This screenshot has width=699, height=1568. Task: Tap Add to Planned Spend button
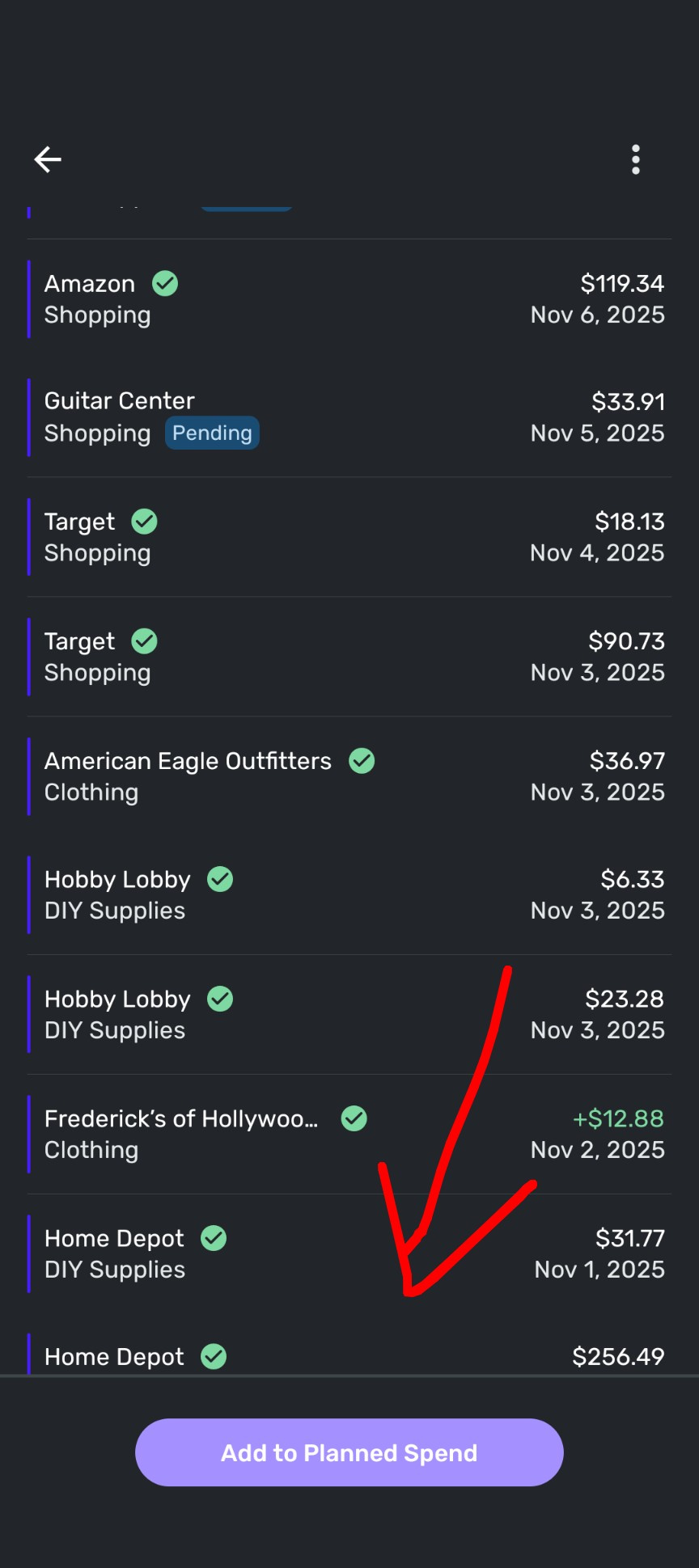pos(349,1452)
